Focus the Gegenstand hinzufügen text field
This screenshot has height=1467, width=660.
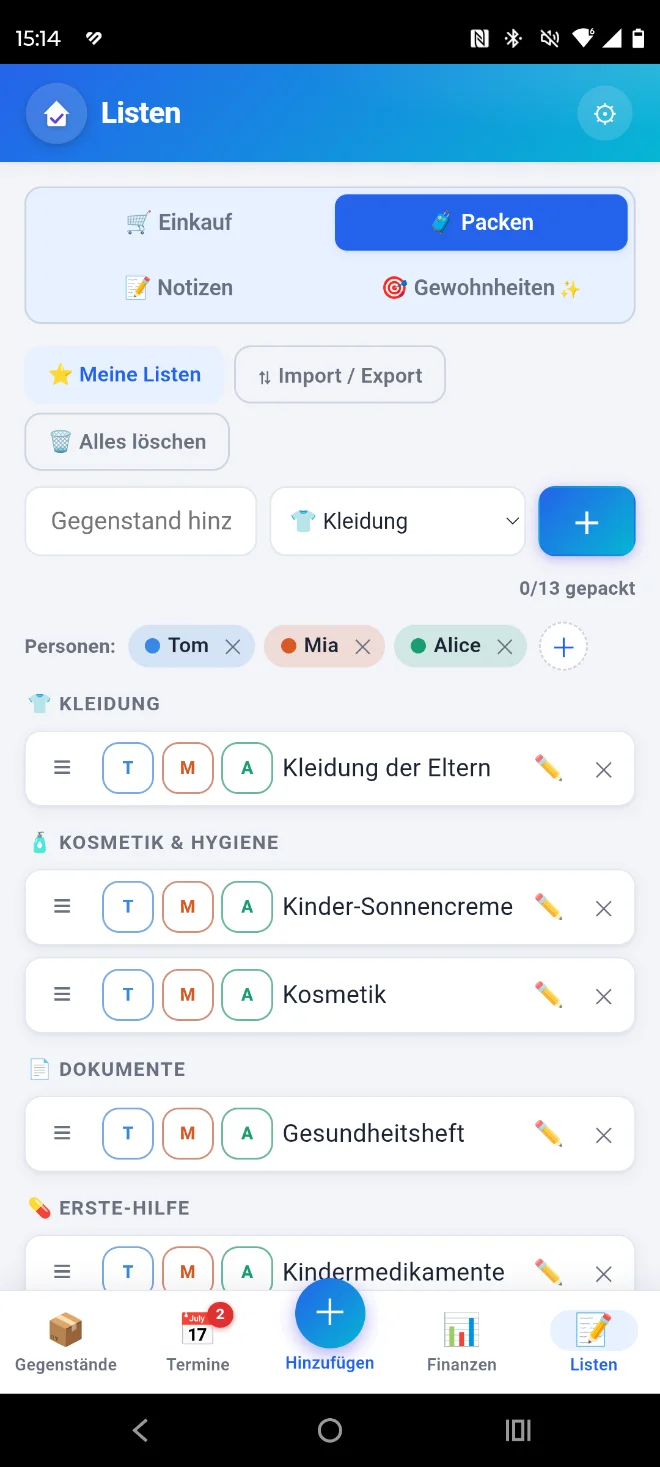(141, 521)
